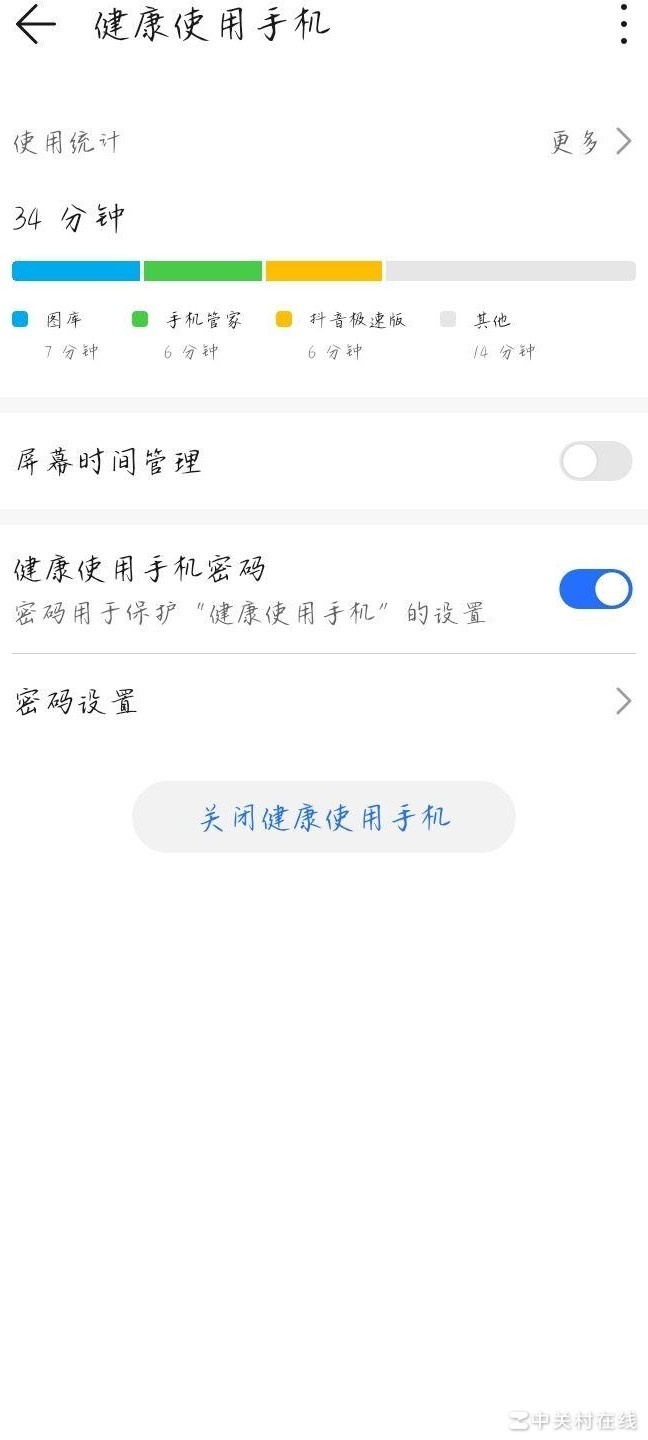Screen dimensions: 648x1440
Task: Open 更多 usage statistics
Action: click(x=591, y=142)
